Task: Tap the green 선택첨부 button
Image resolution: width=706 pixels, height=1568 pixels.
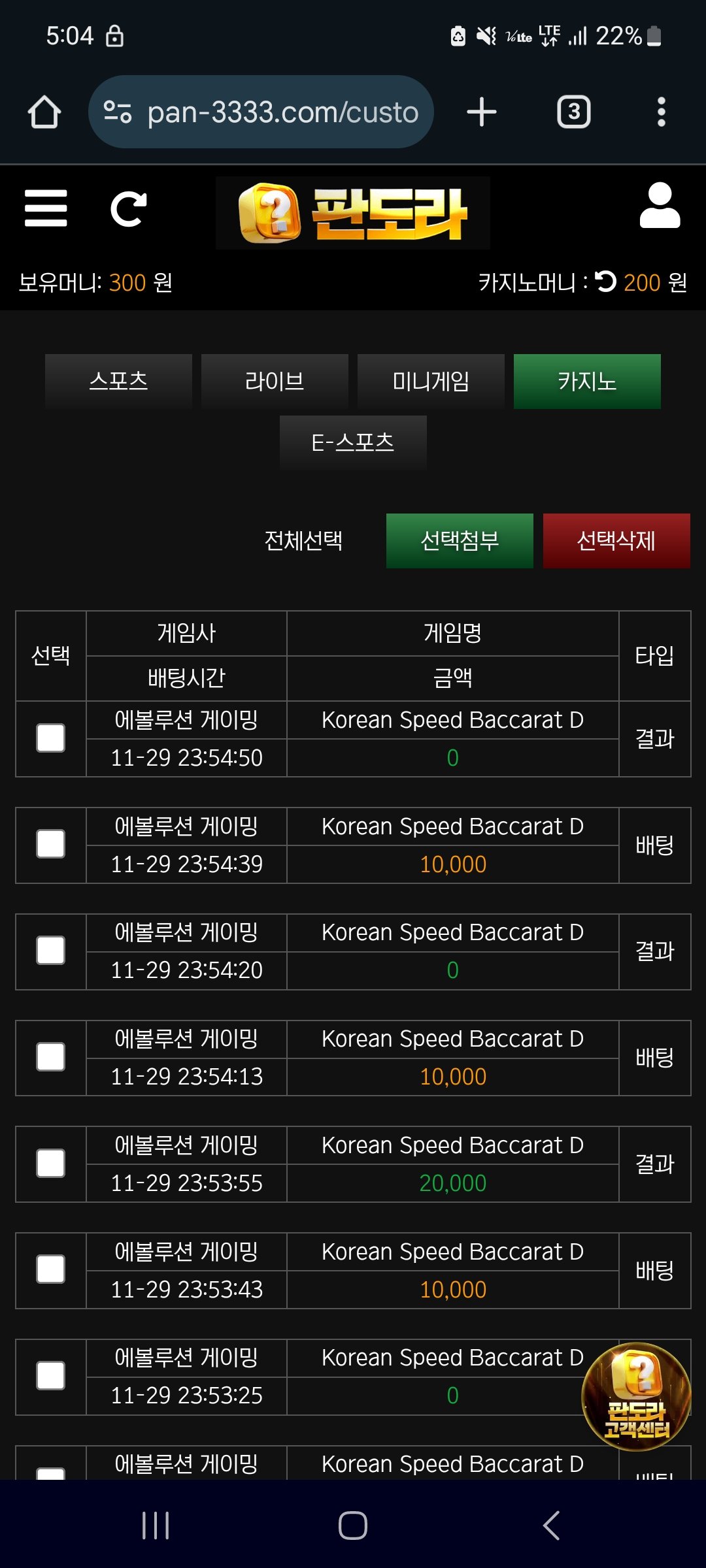Action: coord(460,541)
